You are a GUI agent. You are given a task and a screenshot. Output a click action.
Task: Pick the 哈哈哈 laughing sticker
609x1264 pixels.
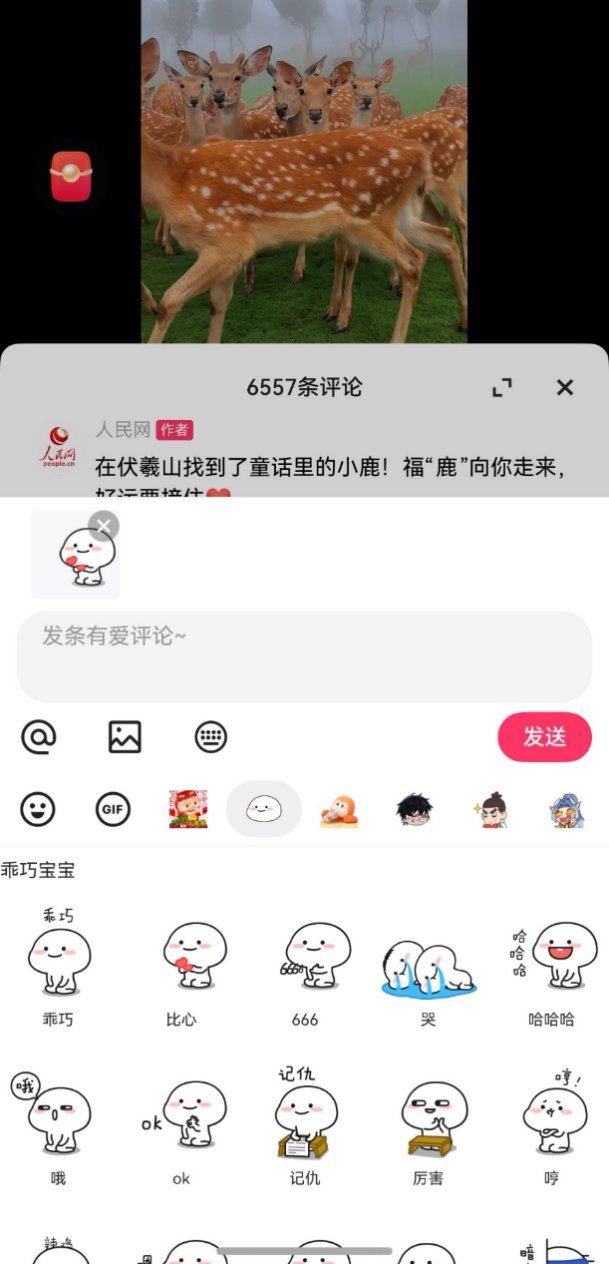point(551,958)
